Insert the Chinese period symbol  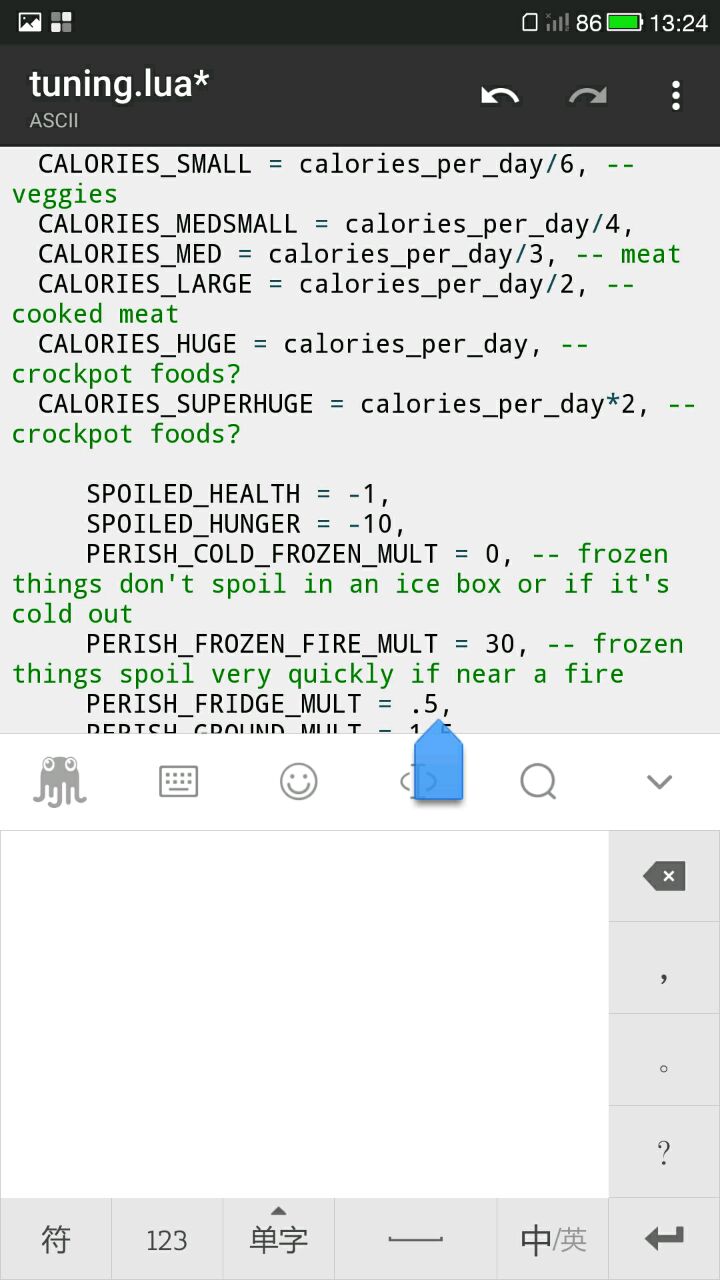pos(664,1060)
